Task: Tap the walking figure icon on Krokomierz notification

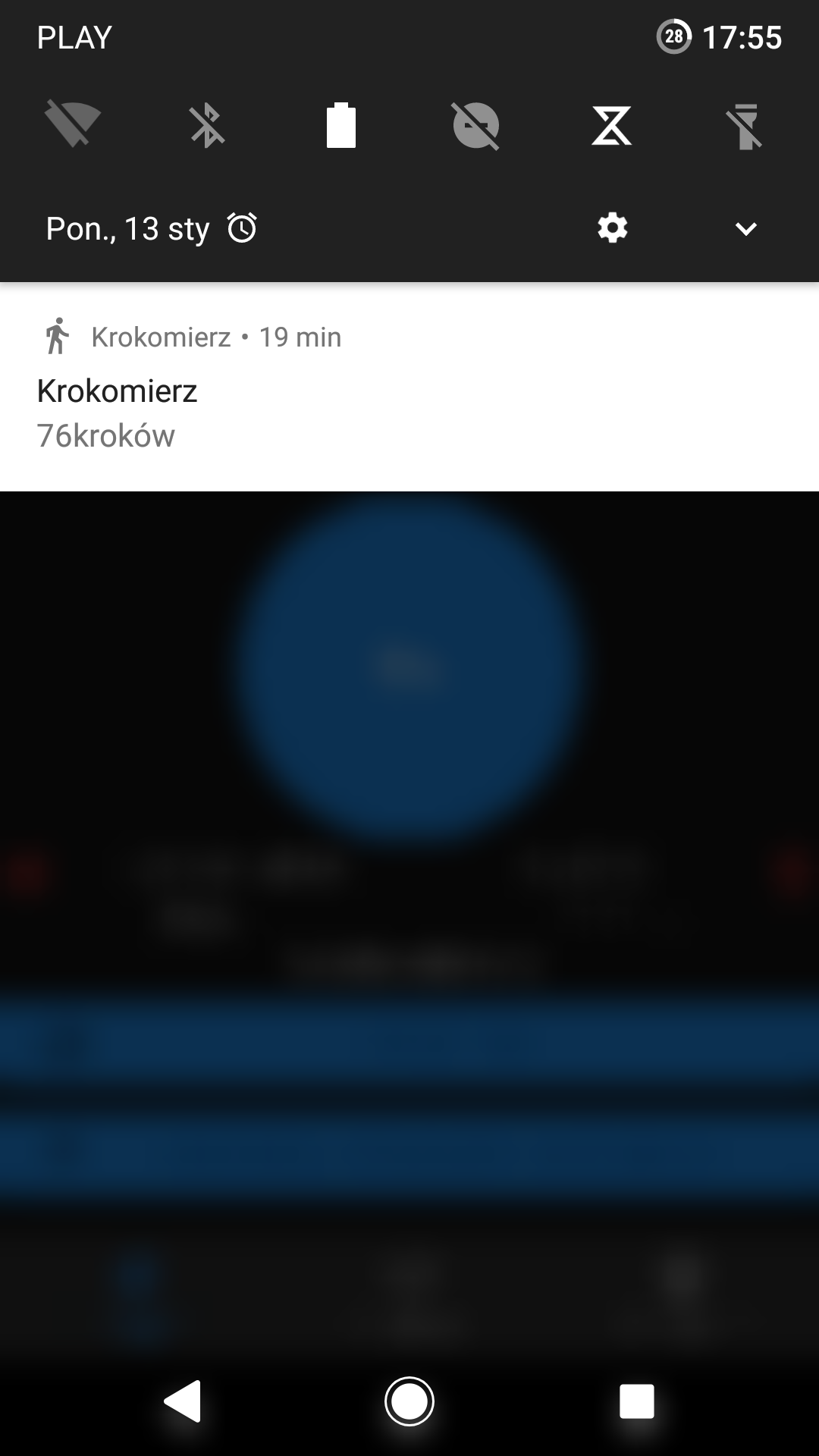Action: [58, 337]
